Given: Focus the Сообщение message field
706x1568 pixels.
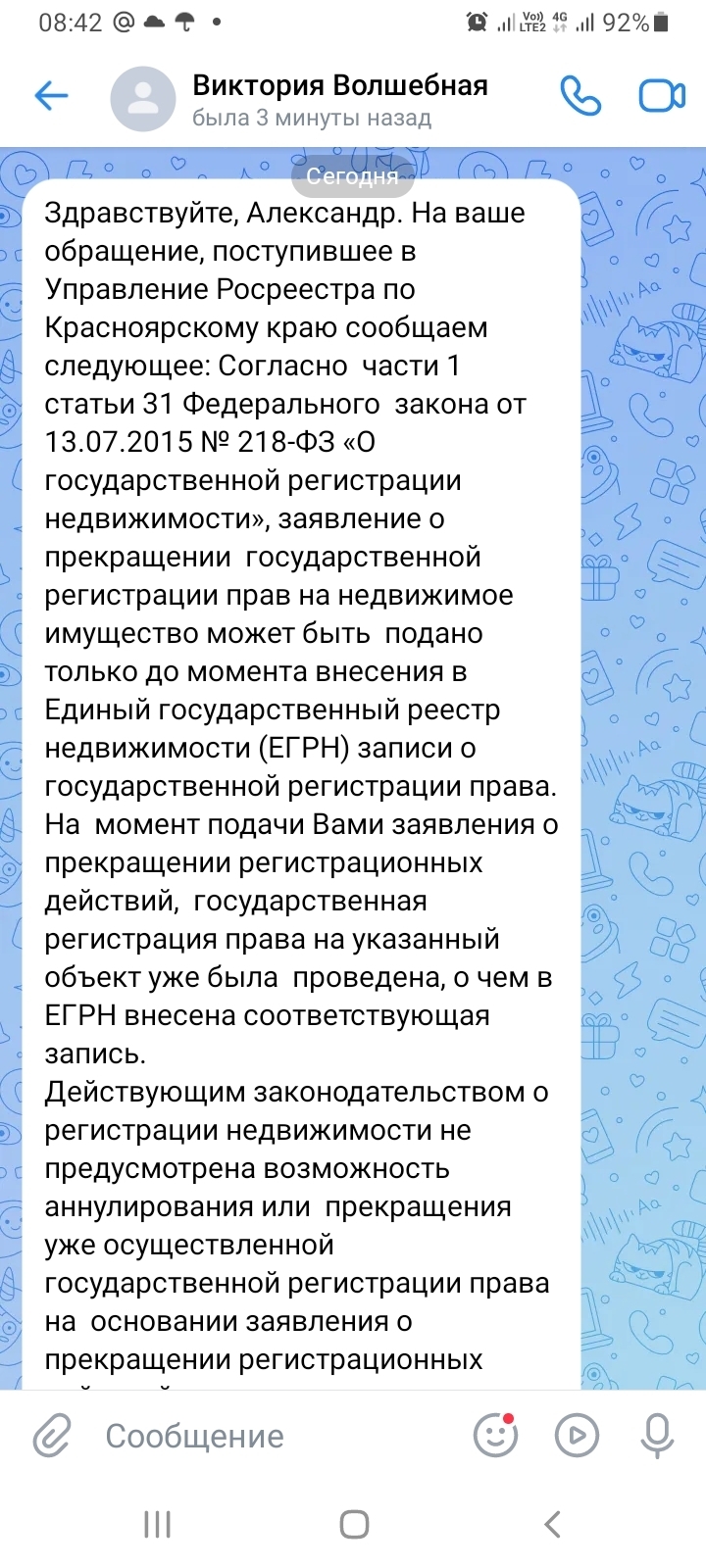Looking at the screenshot, I should (275, 1437).
